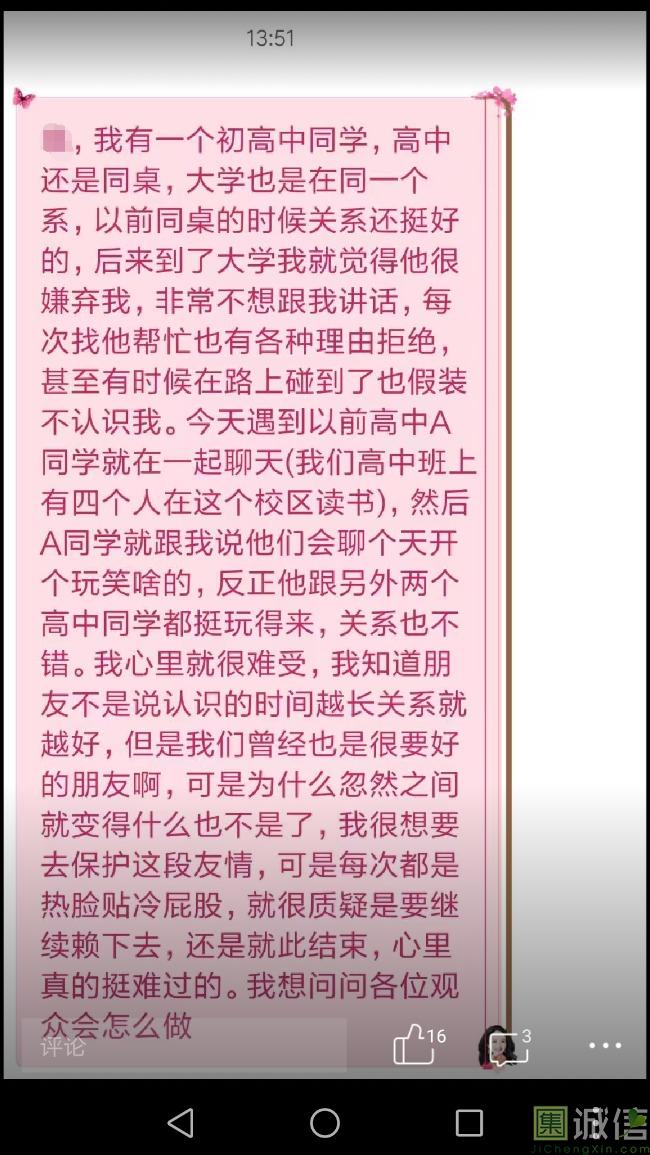Return to the home screen via the circle button
The height and width of the screenshot is (1155, 650).
[x=325, y=1123]
